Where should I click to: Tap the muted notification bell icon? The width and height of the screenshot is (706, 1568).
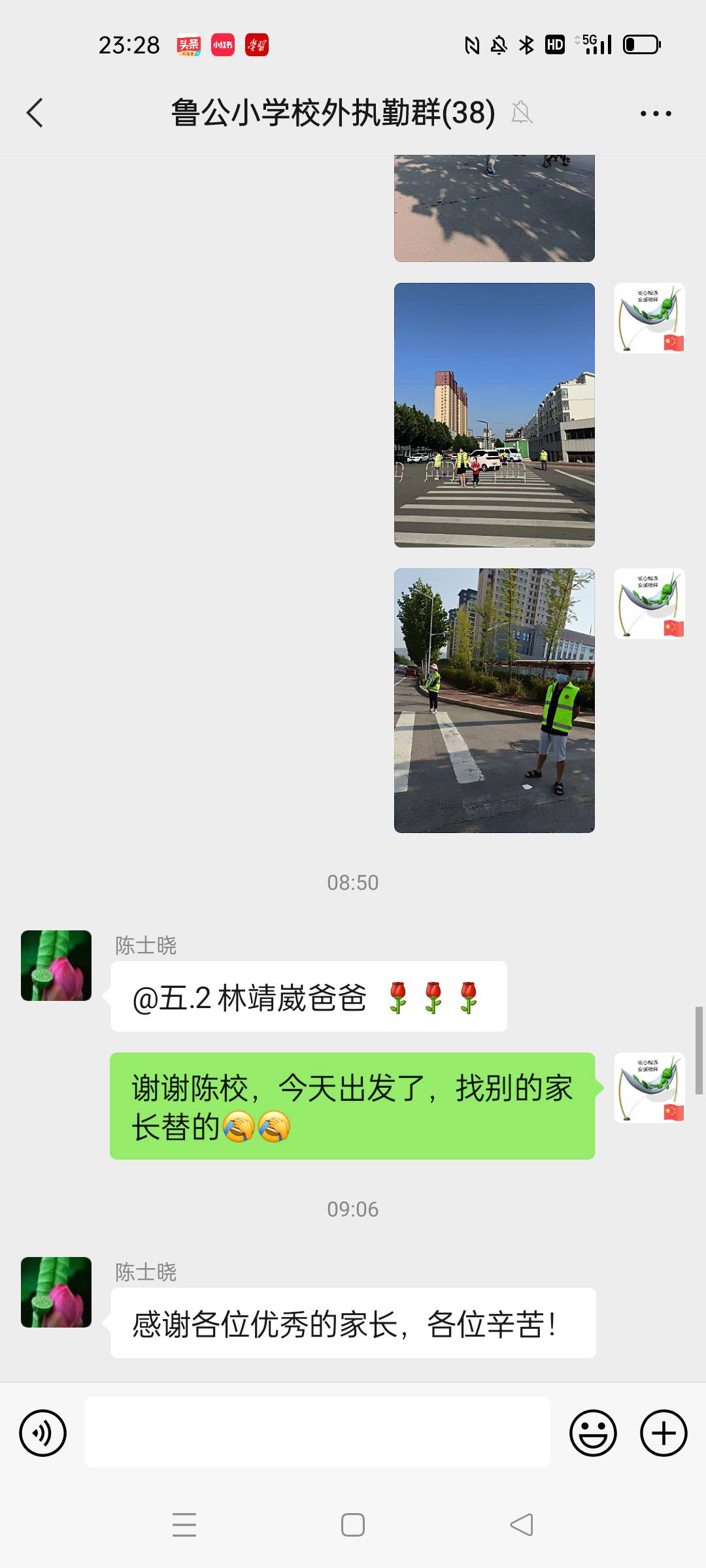[x=523, y=112]
